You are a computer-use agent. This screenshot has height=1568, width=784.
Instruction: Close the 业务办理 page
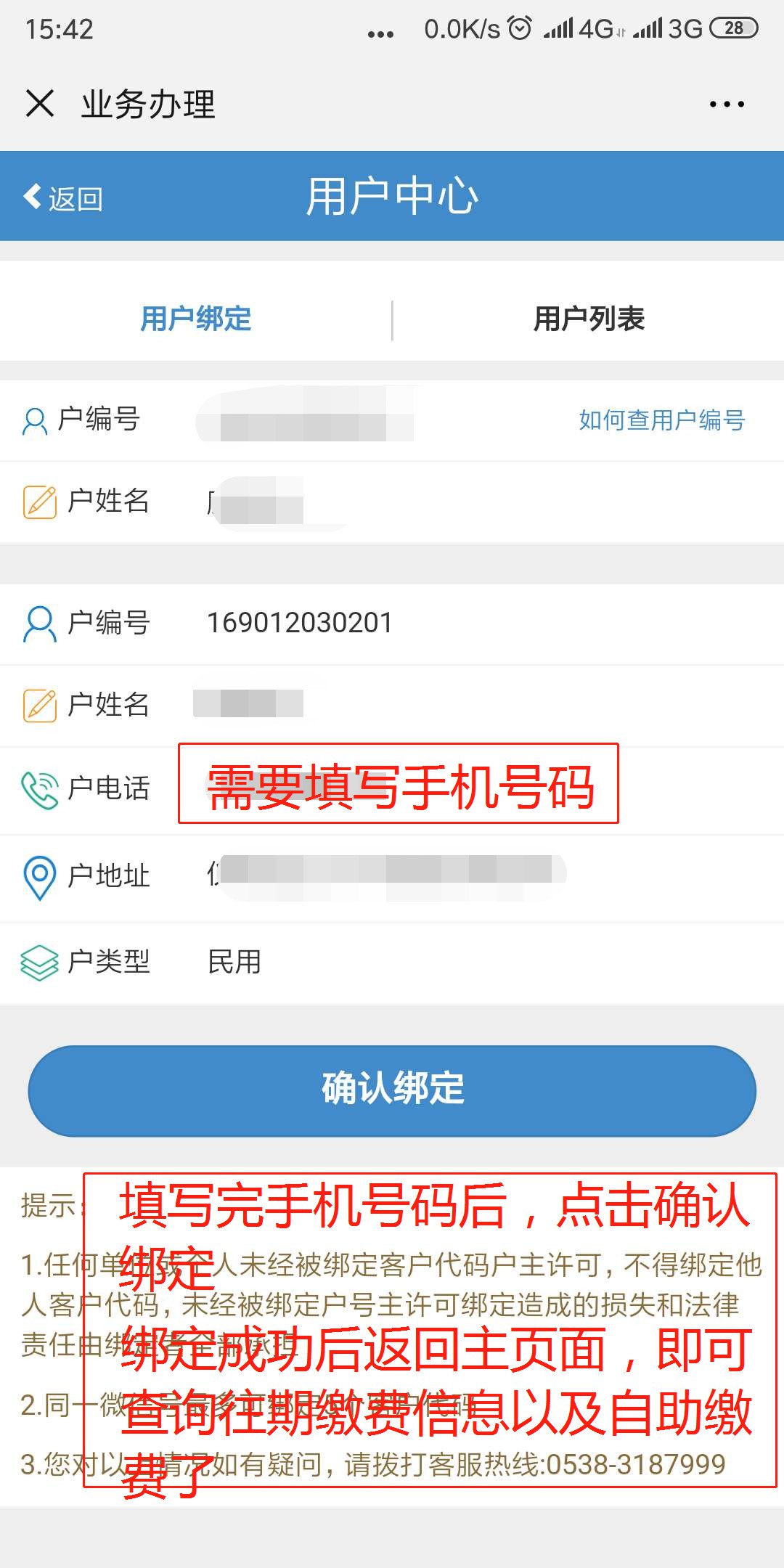point(40,103)
